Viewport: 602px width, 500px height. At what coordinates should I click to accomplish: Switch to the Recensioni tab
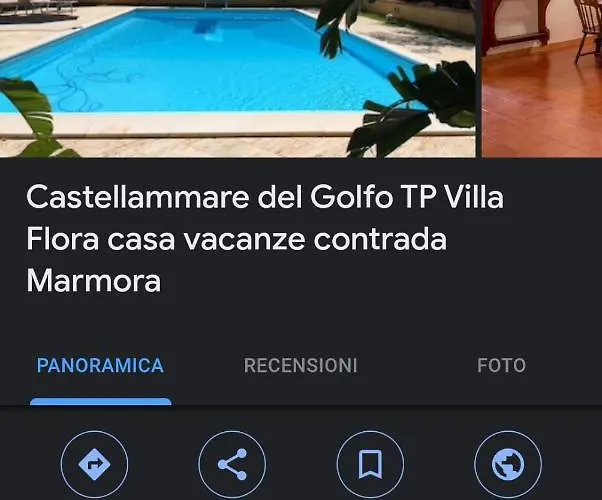point(300,366)
